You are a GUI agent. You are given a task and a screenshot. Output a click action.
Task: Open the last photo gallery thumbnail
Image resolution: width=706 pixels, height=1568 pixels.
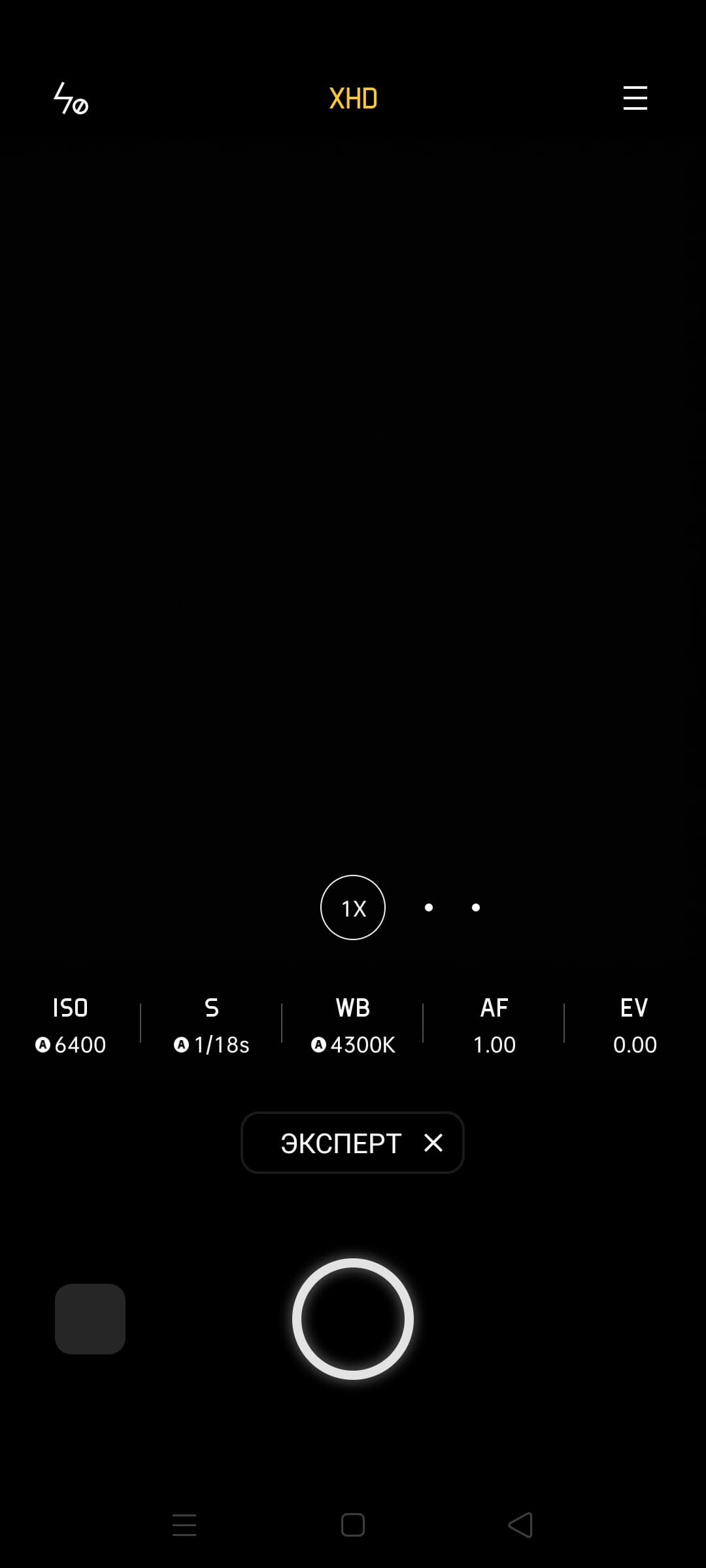tap(90, 1319)
